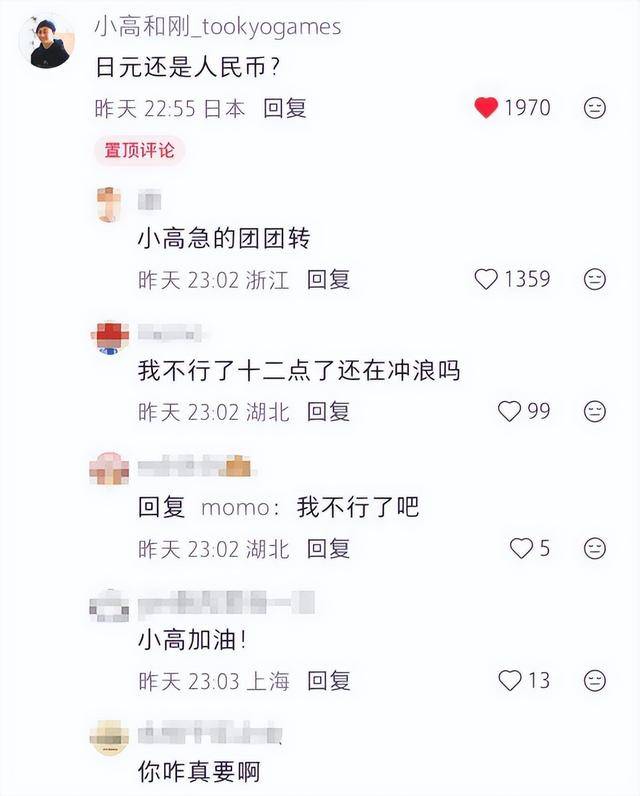Dislike the comment 小高急的团团转

595,280
